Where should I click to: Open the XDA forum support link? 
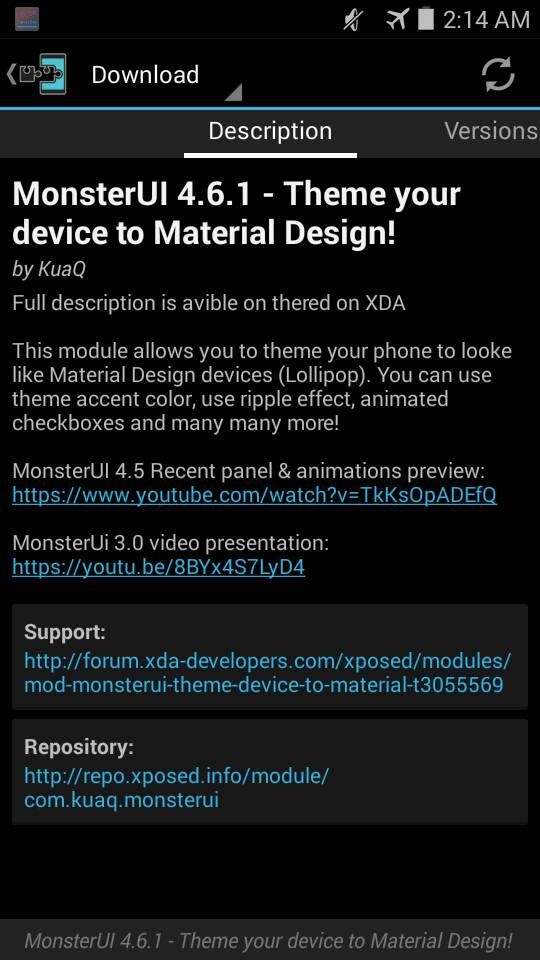click(268, 673)
